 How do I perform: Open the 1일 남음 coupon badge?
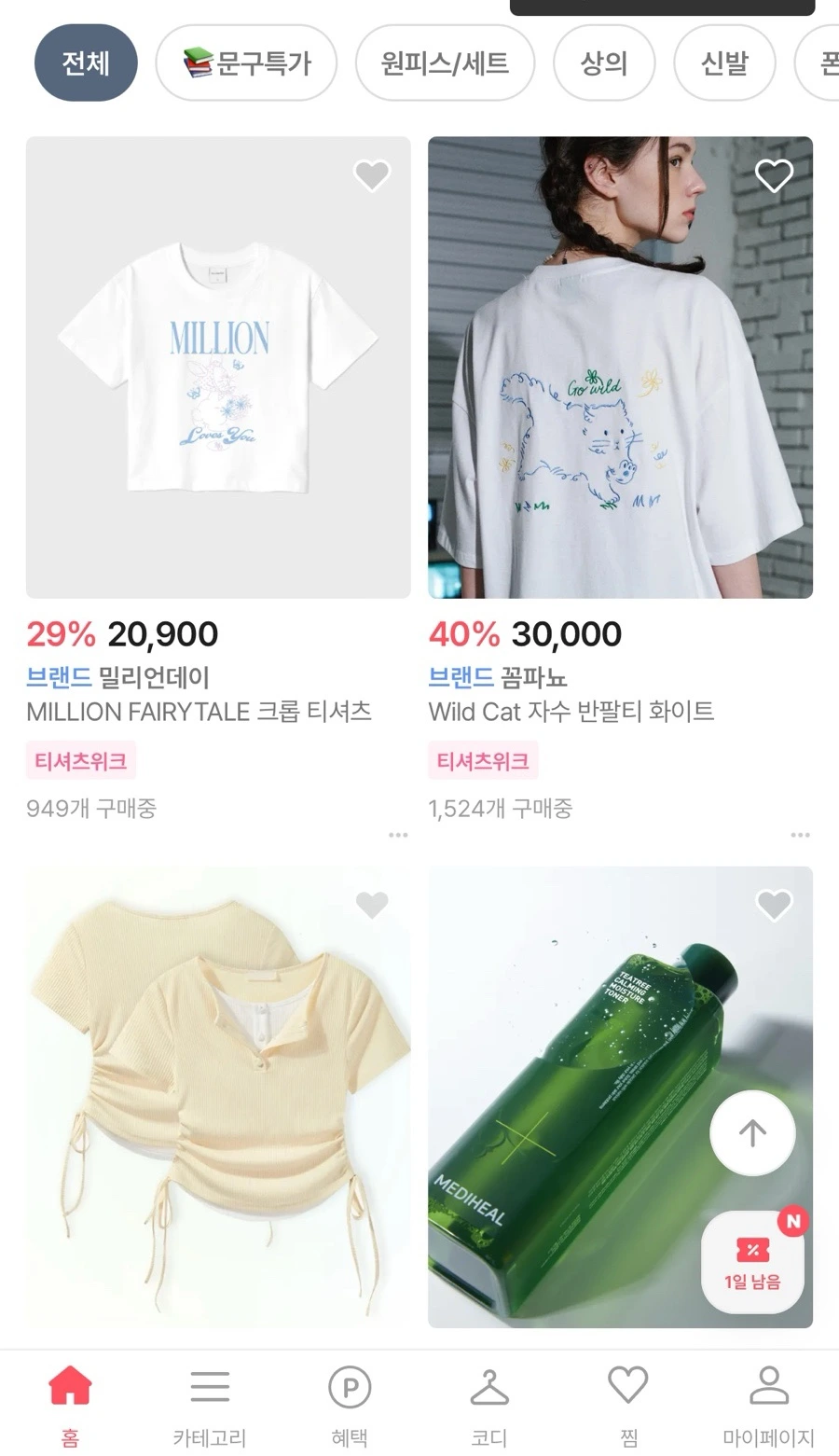tap(752, 1260)
